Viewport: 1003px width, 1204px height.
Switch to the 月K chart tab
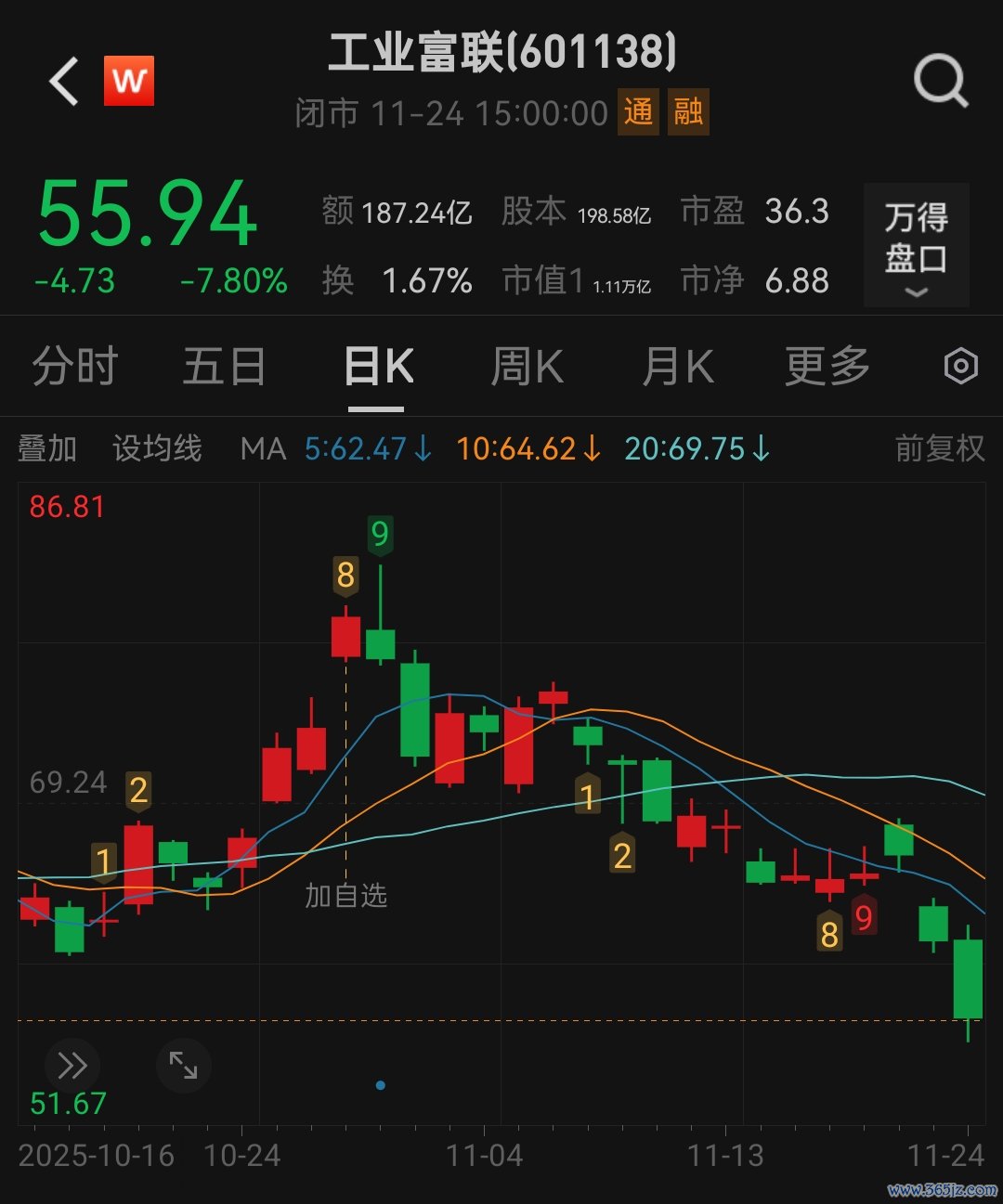(x=678, y=366)
